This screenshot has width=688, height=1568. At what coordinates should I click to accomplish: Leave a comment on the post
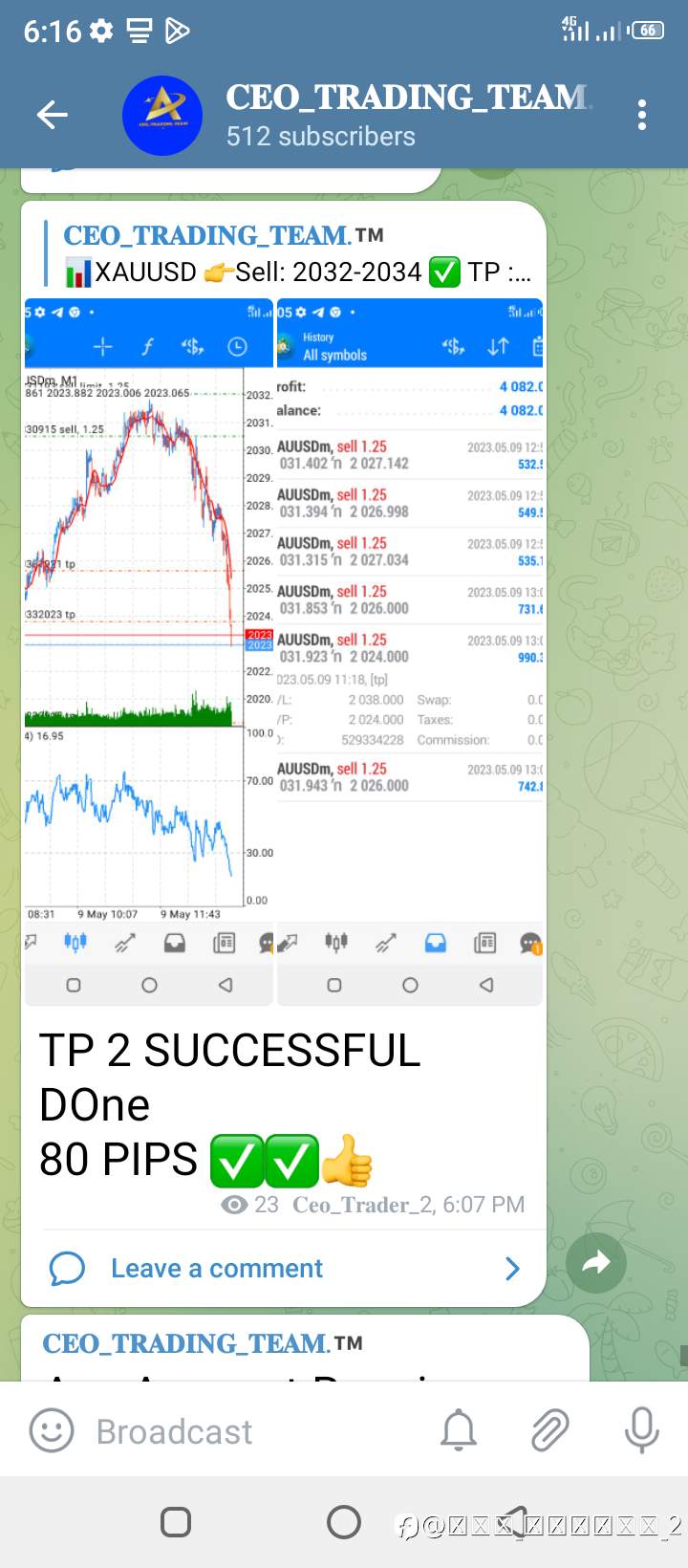(284, 1269)
